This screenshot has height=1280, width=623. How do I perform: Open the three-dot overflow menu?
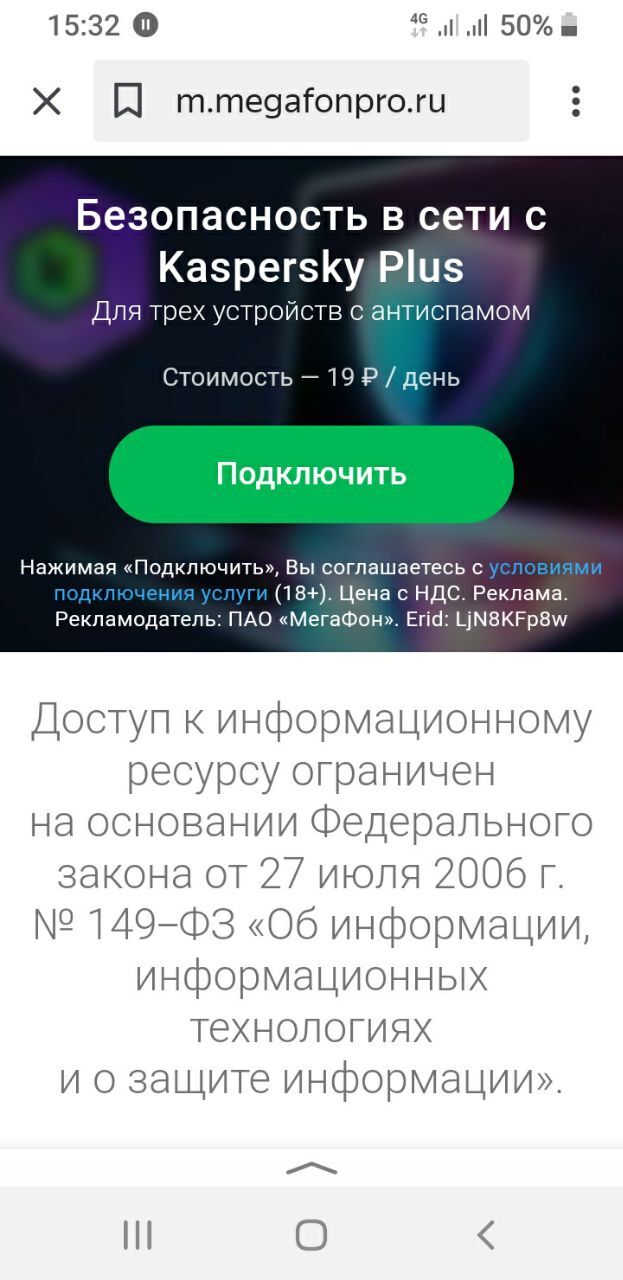(575, 101)
